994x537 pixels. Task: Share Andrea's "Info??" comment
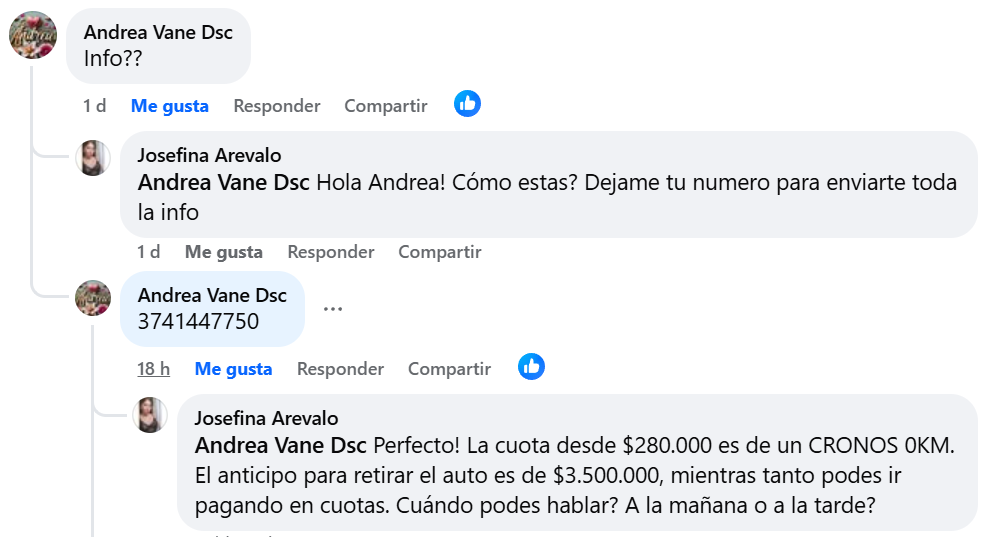[385, 106]
